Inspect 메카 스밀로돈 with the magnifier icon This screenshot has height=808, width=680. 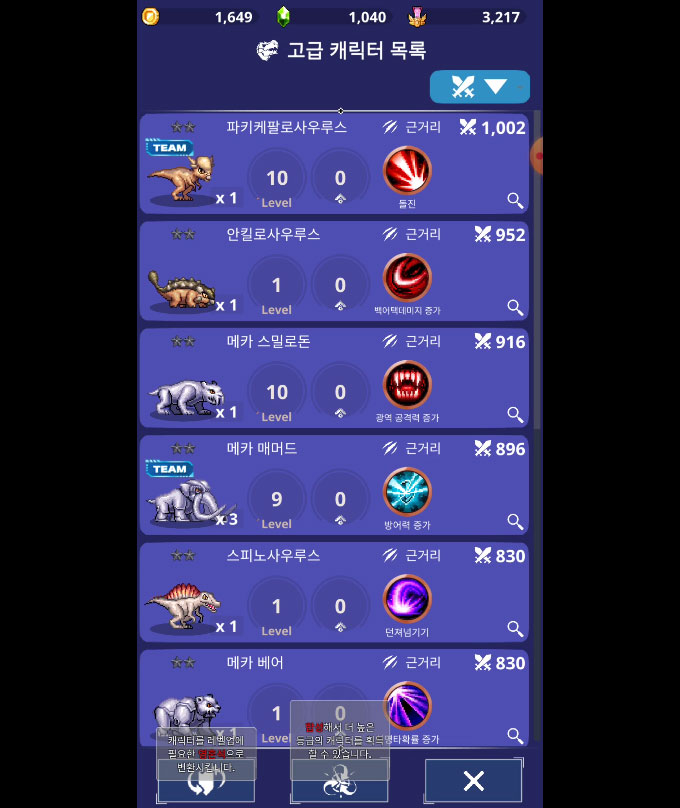pos(515,414)
